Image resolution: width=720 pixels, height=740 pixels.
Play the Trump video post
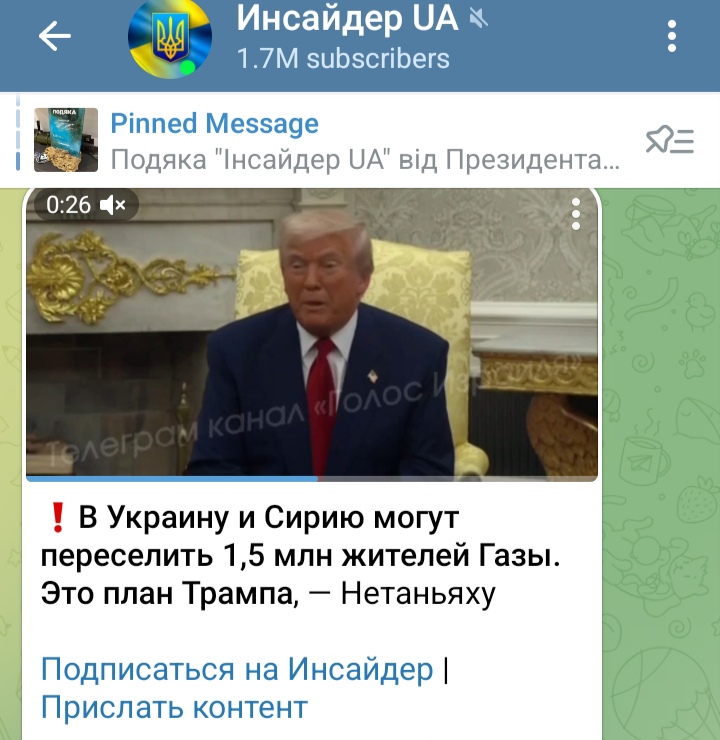pyautogui.click(x=312, y=335)
